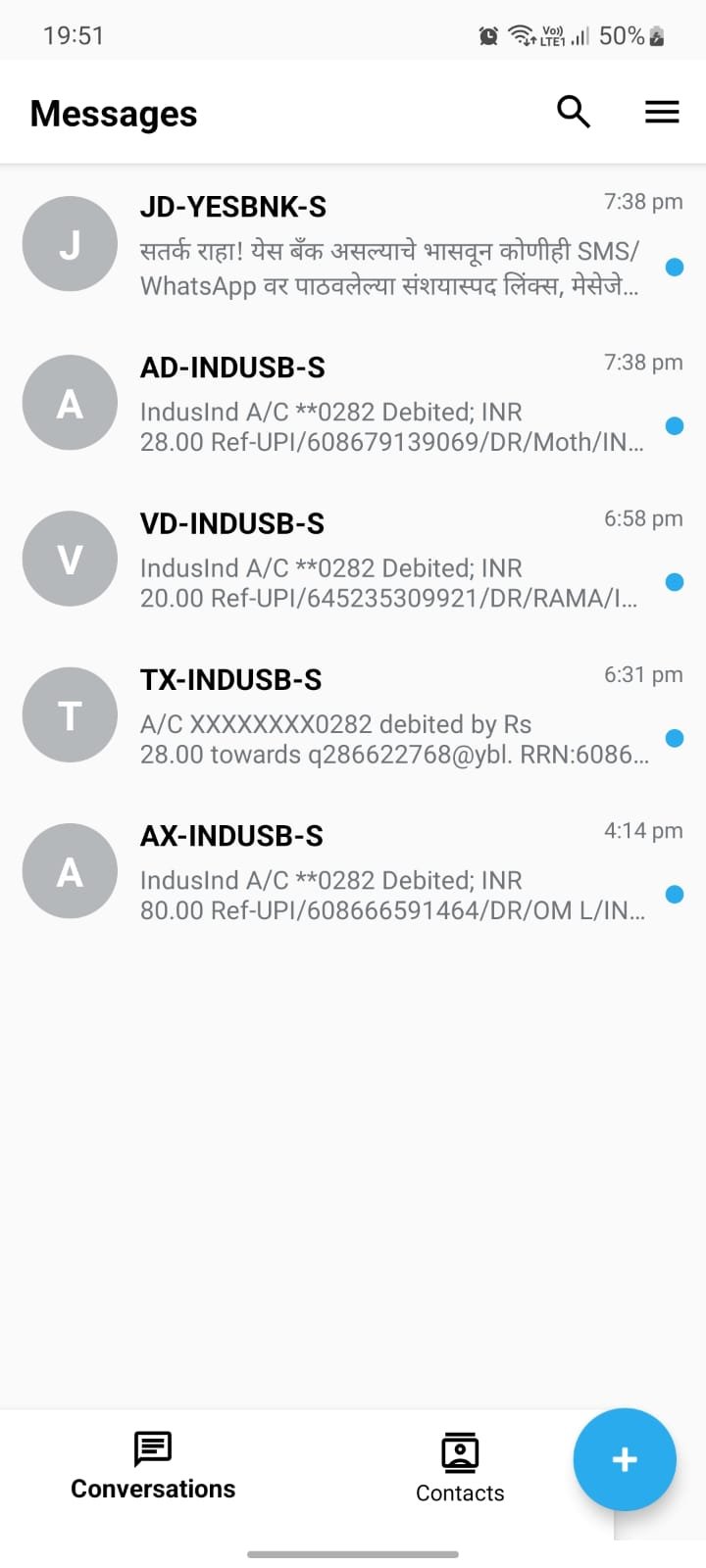Tap the V avatar for VD-INDUSB-S
This screenshot has width=706, height=1568.
coord(70,558)
